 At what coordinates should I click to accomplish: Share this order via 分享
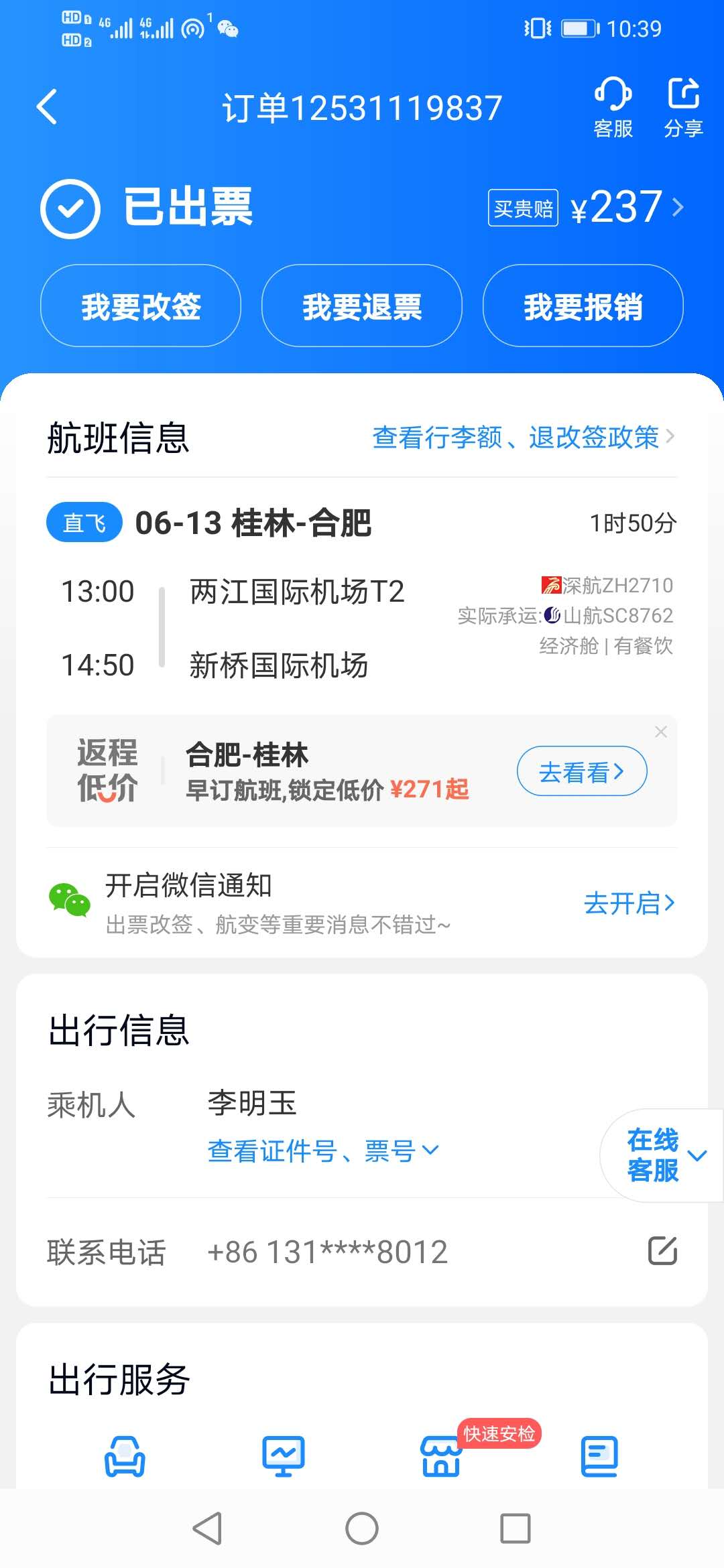tap(683, 107)
